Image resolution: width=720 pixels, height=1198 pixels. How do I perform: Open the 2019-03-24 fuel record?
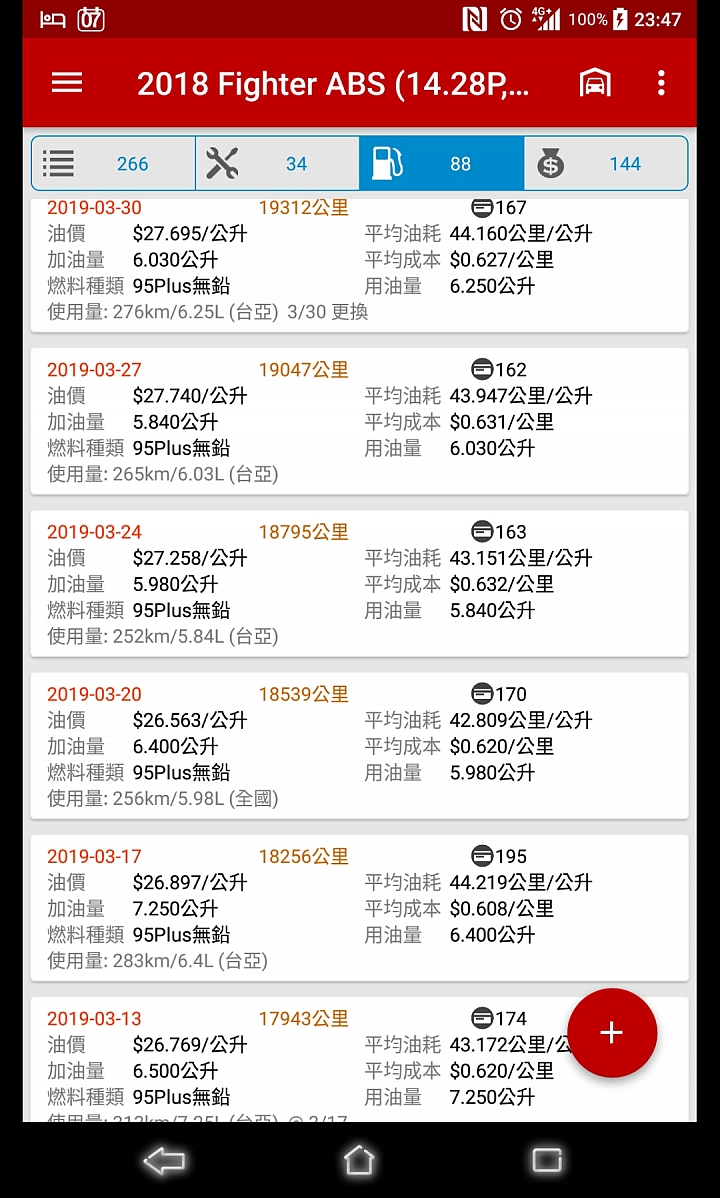pos(359,583)
